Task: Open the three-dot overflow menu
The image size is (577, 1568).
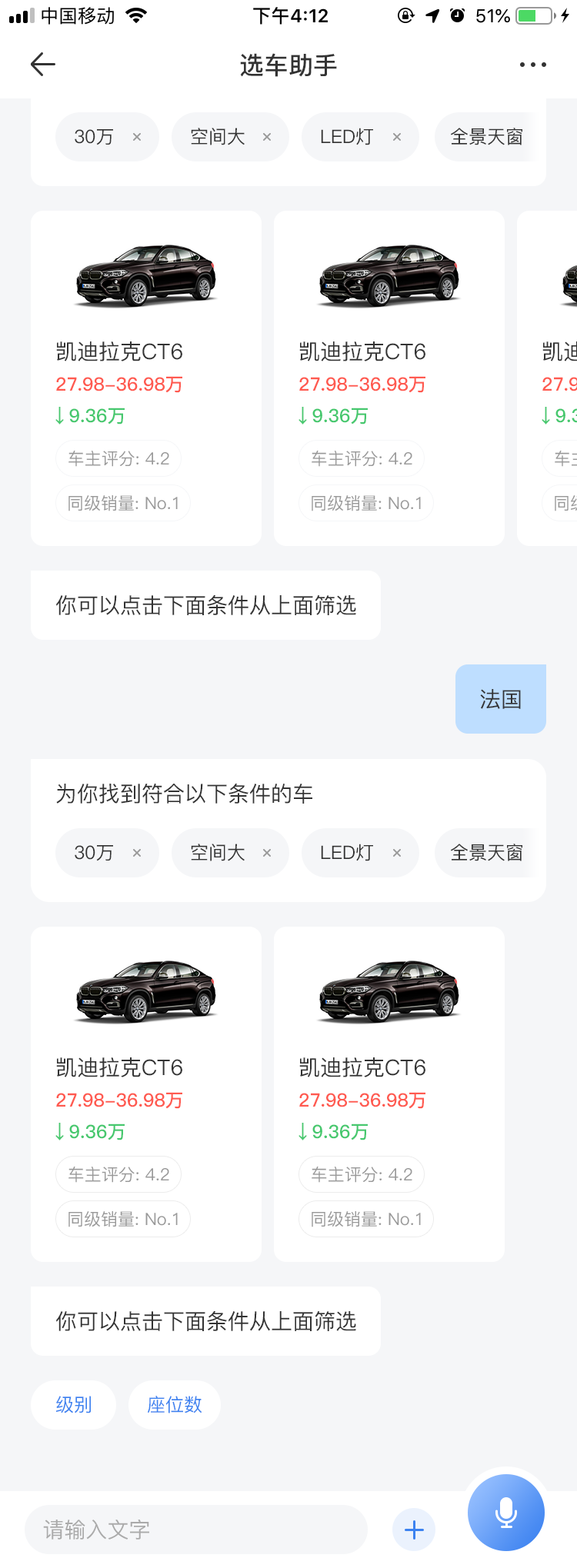Action: click(532, 65)
